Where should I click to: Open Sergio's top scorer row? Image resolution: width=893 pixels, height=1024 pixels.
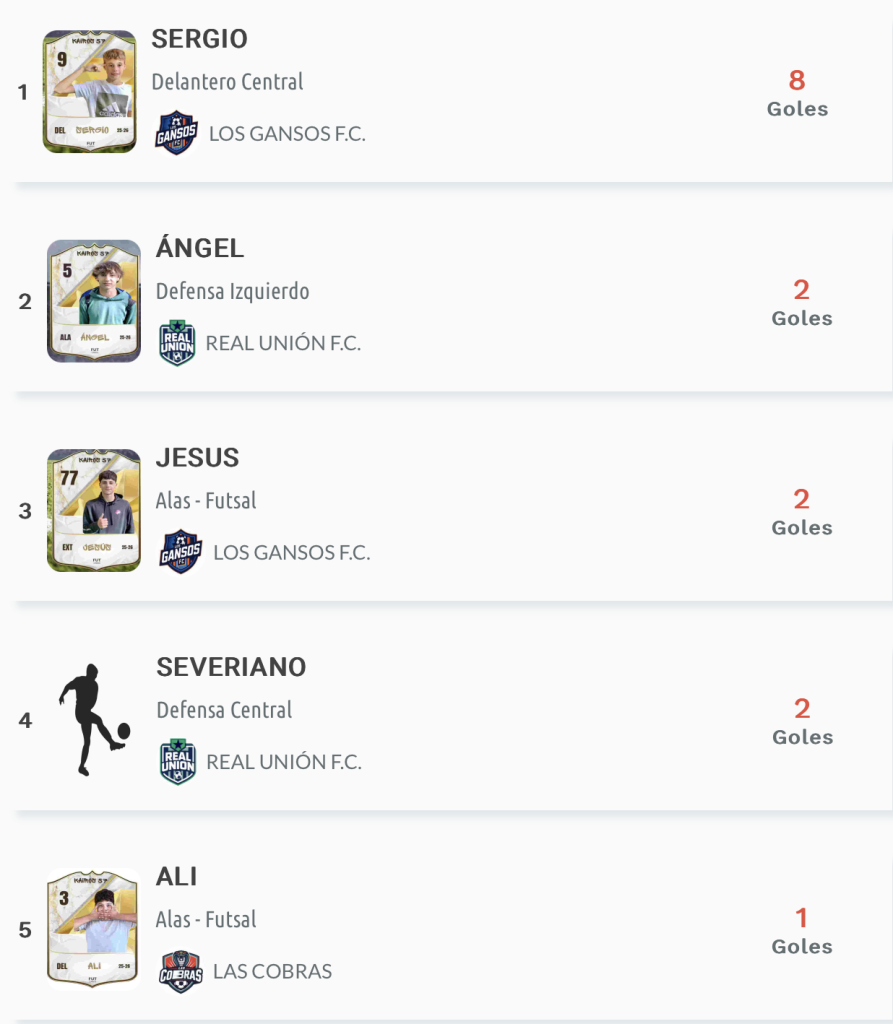pos(450,92)
